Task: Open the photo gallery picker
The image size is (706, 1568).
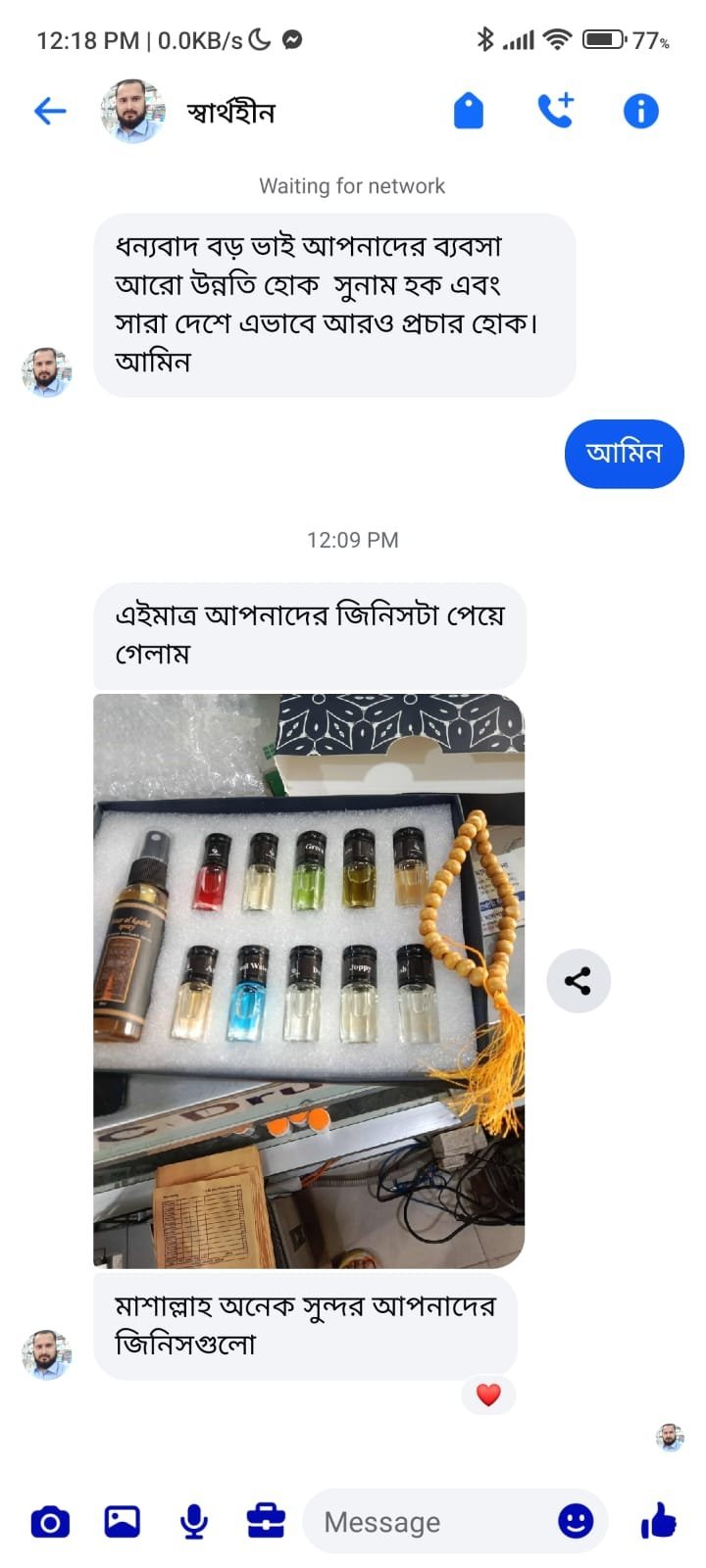Action: pyautogui.click(x=122, y=1521)
